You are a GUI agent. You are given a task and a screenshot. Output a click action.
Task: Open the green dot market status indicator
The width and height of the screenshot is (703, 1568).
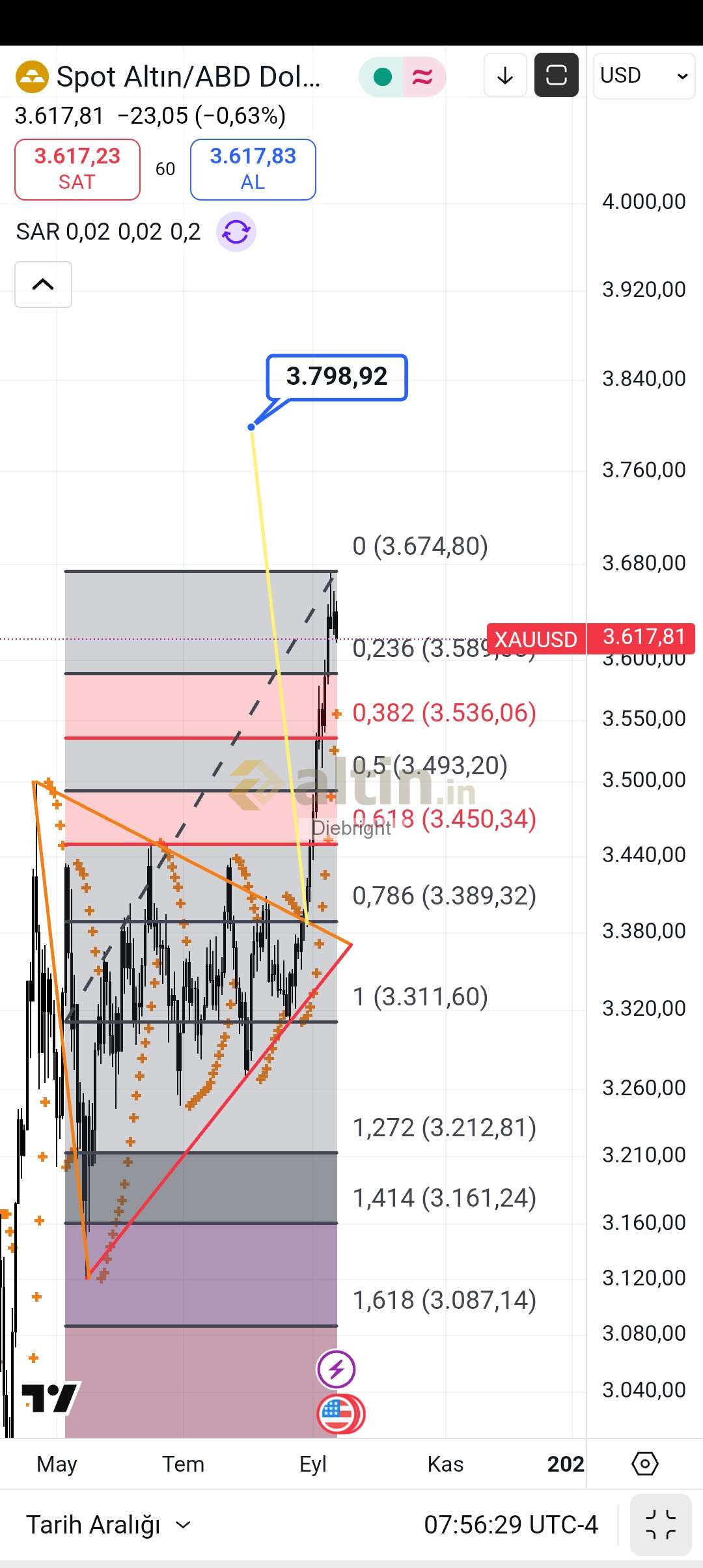383,77
